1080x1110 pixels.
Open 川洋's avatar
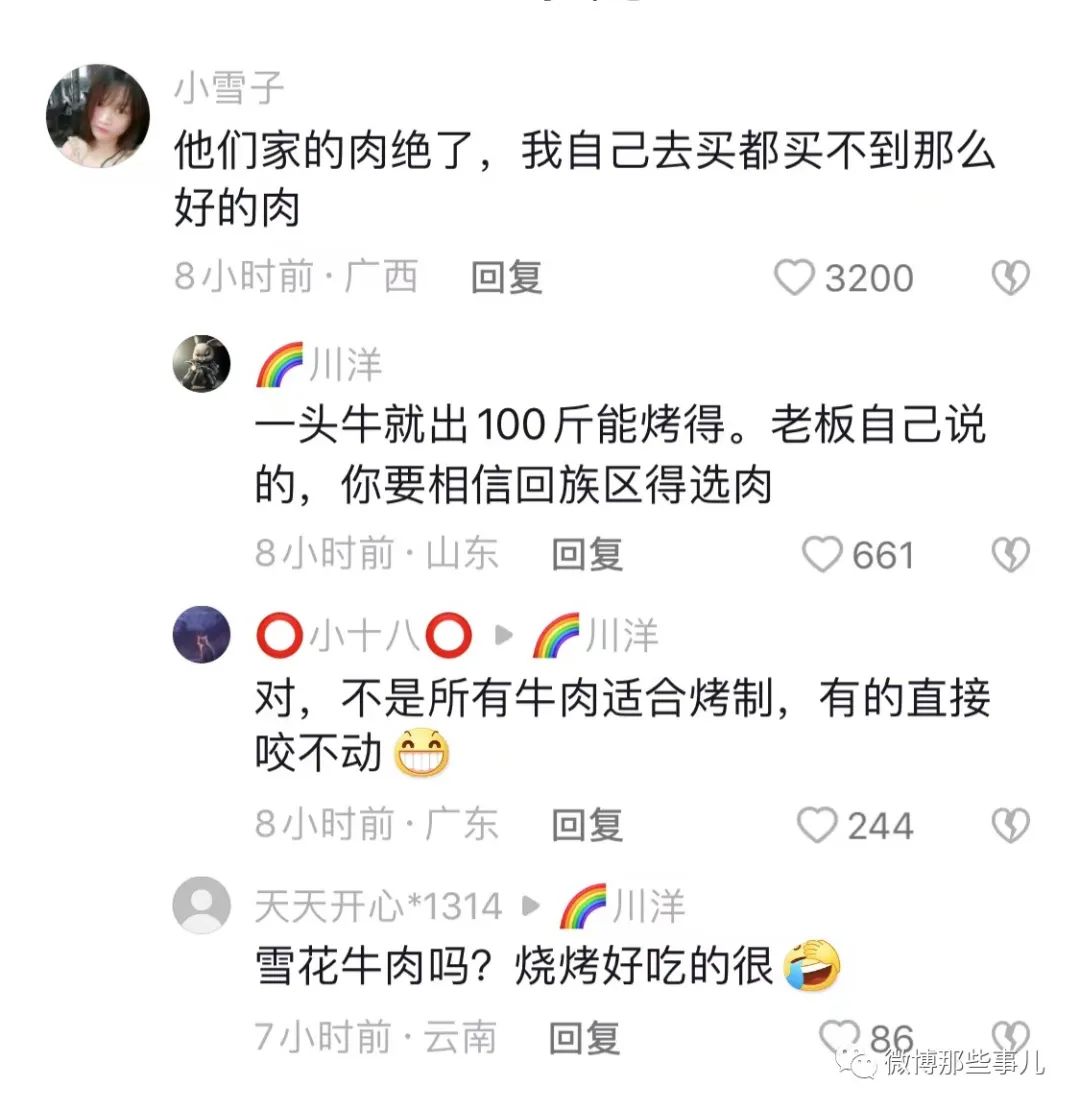201,363
